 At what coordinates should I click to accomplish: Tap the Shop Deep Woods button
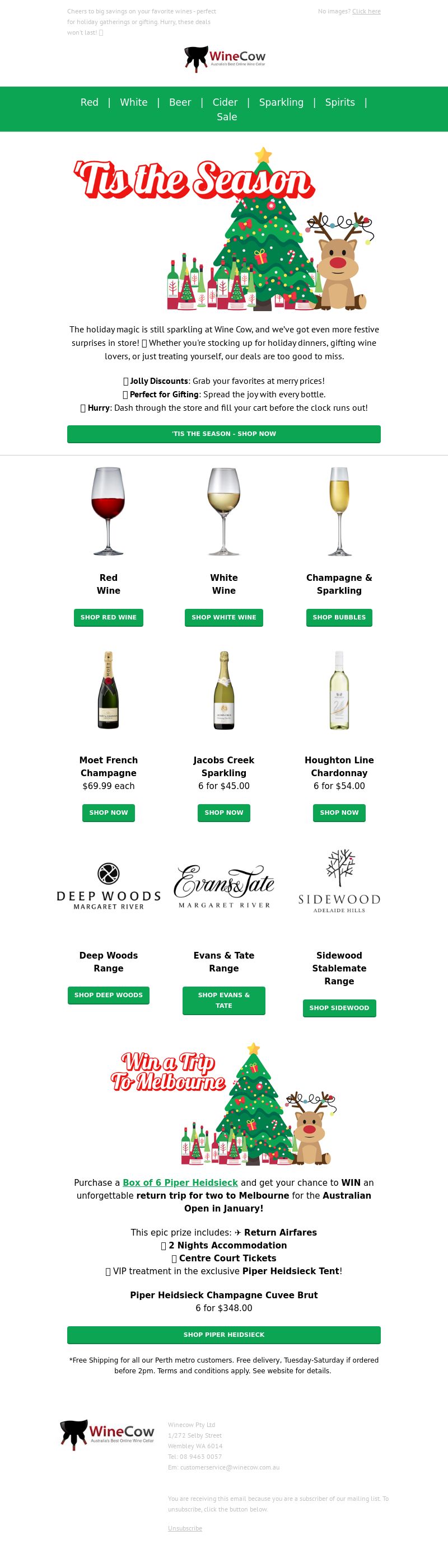click(109, 995)
